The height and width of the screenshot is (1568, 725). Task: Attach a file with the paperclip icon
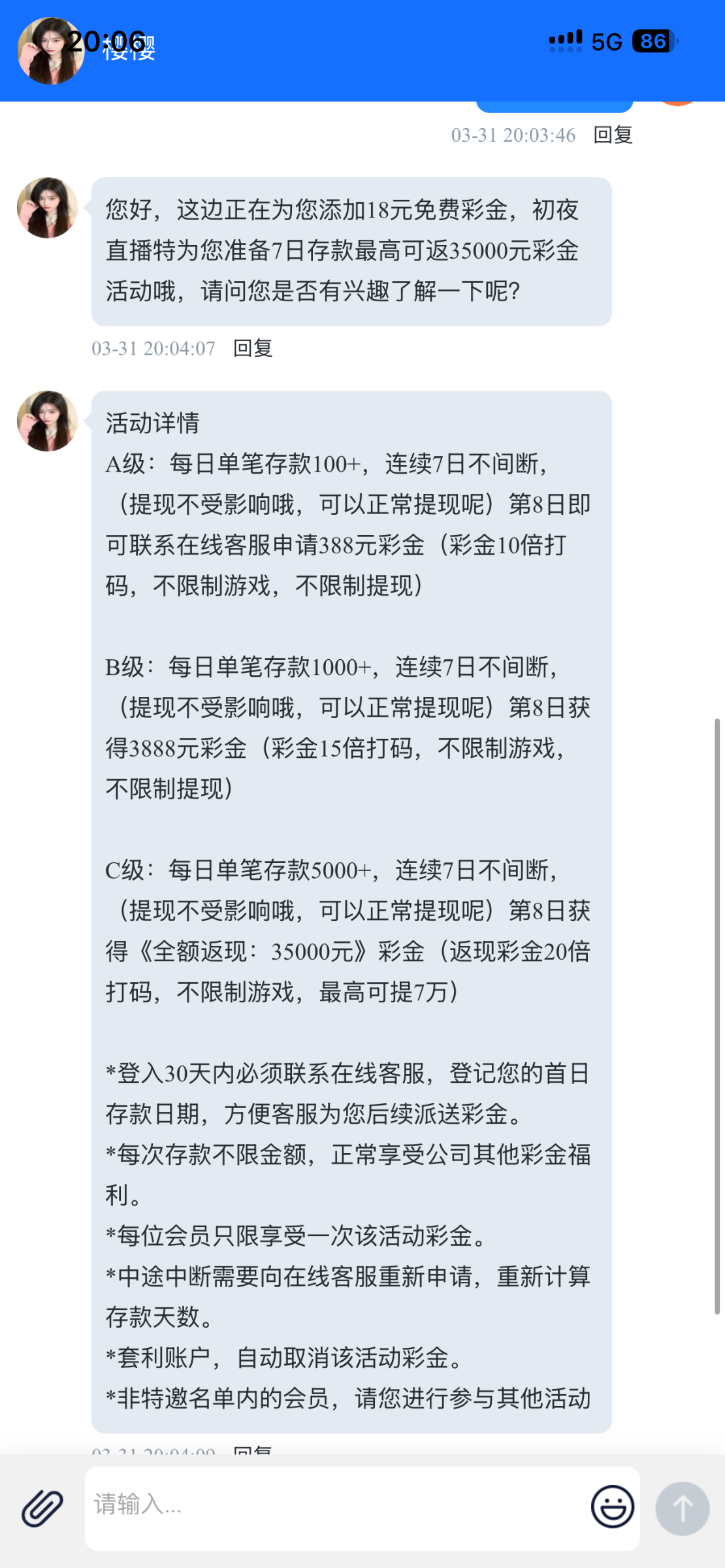[x=42, y=1508]
